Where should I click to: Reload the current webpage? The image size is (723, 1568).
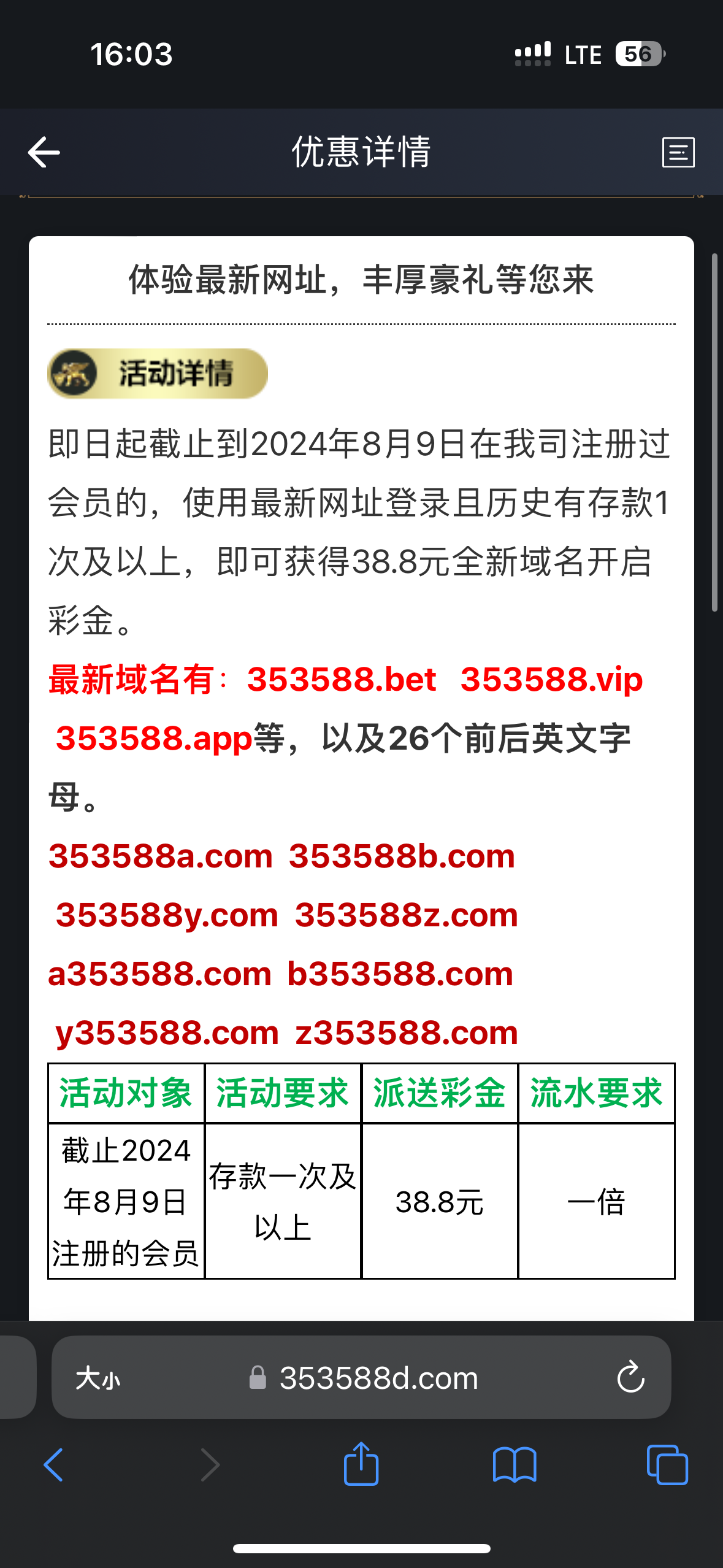pos(631,1378)
